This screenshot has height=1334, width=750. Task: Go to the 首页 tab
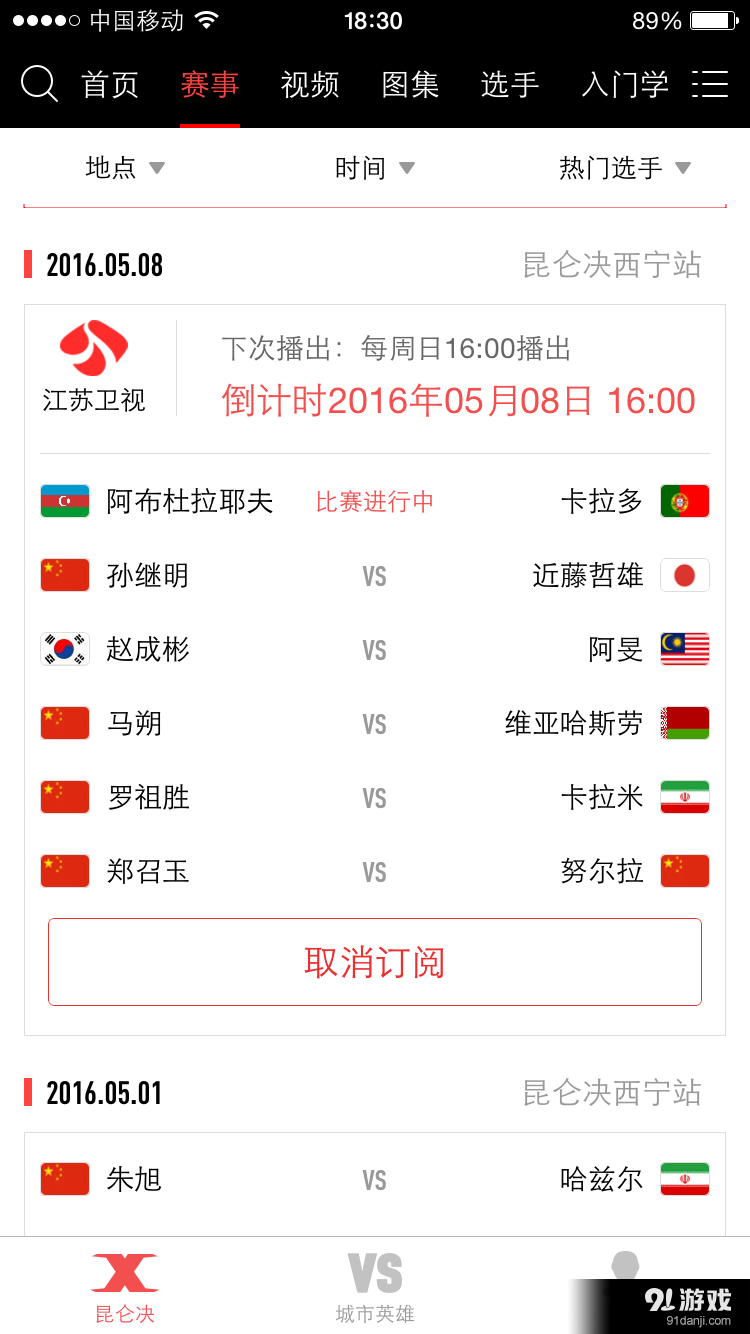110,85
